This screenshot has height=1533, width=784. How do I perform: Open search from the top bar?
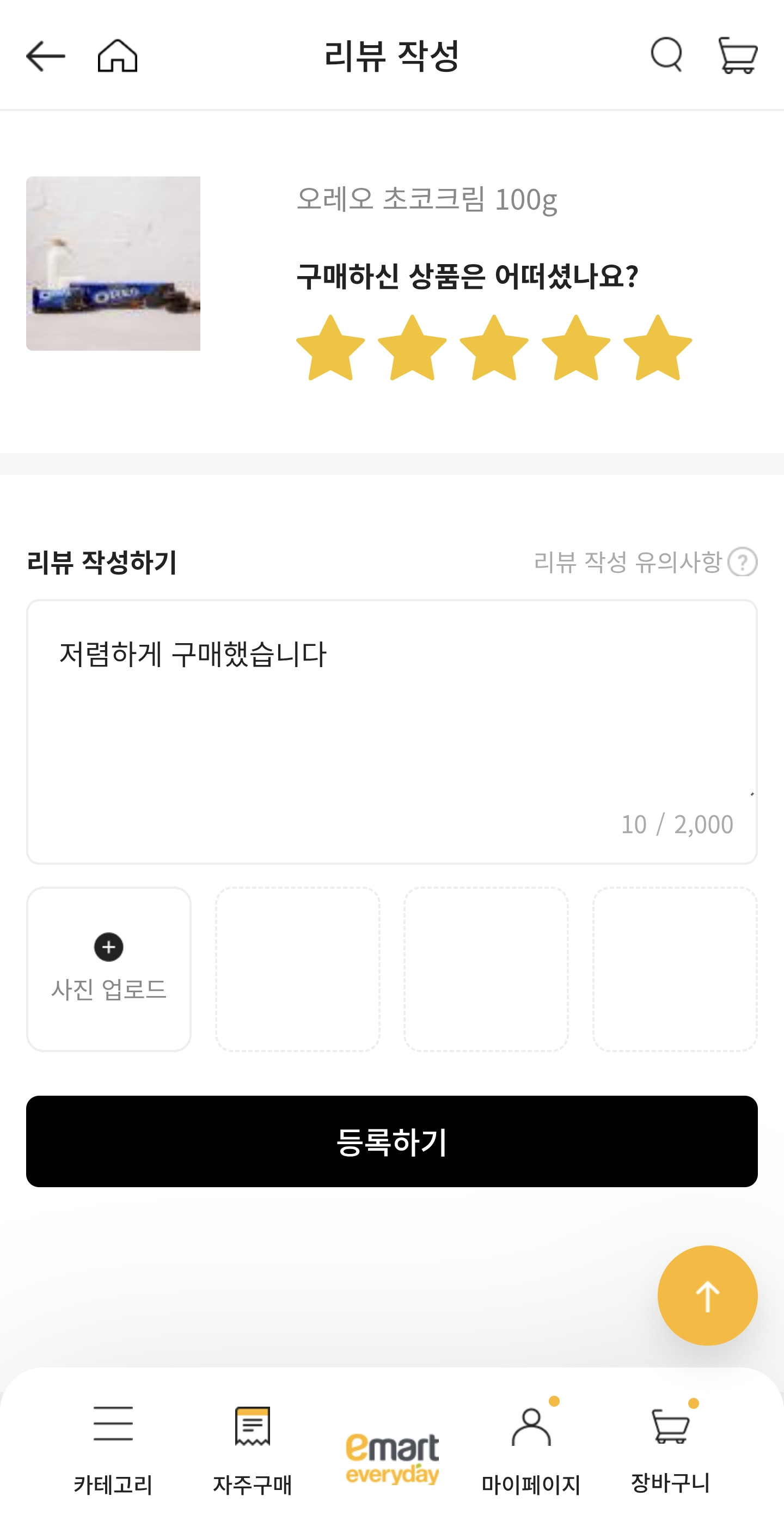coord(667,55)
